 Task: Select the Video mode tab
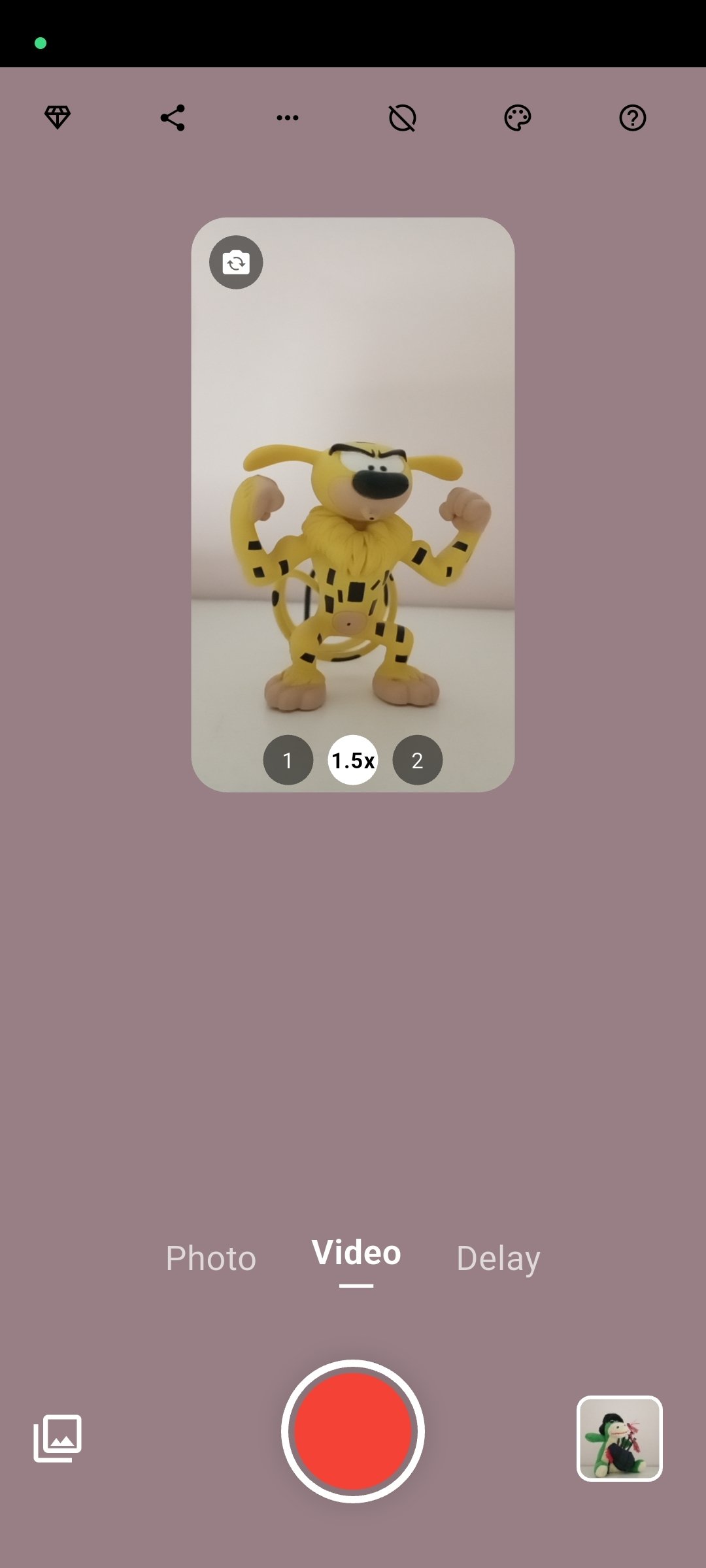(x=356, y=1253)
